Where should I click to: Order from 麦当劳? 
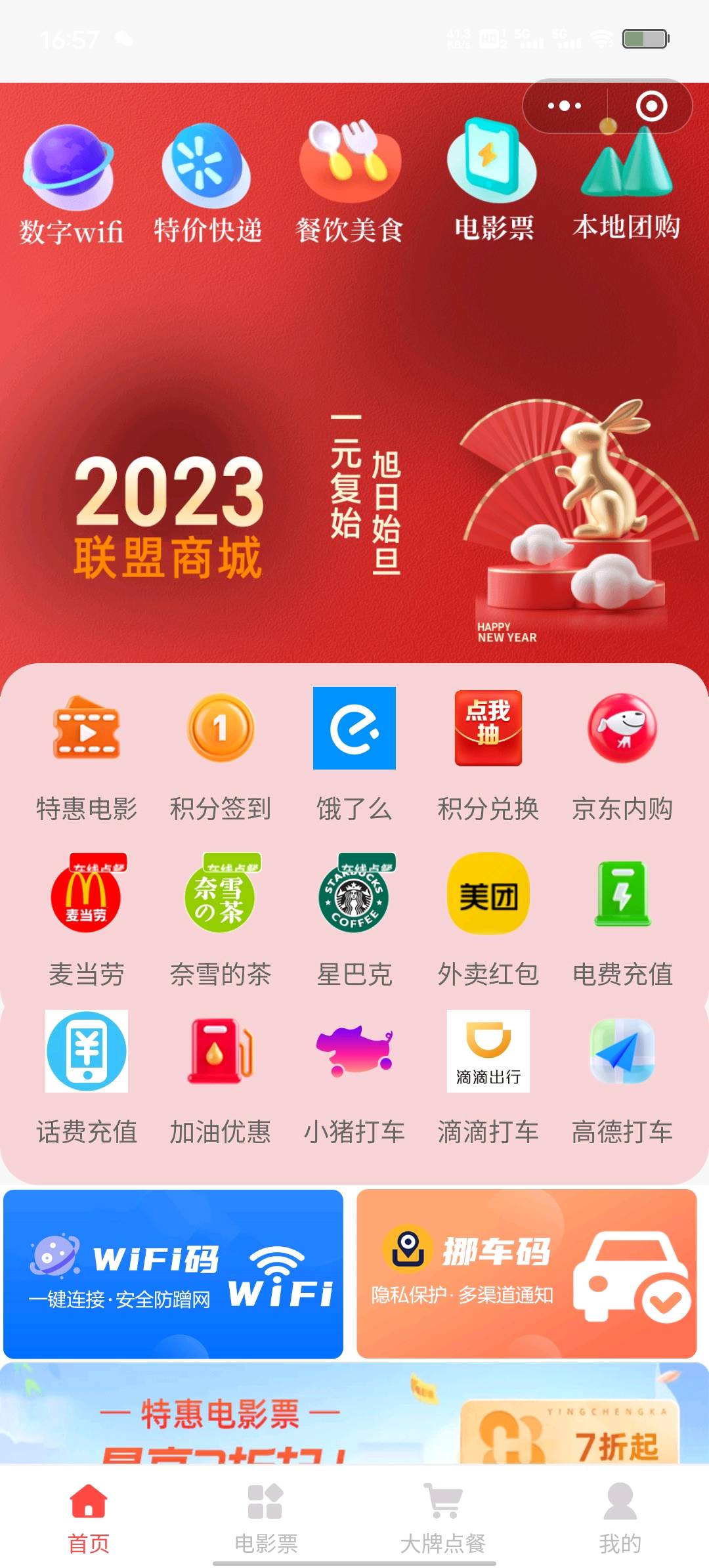(87, 919)
